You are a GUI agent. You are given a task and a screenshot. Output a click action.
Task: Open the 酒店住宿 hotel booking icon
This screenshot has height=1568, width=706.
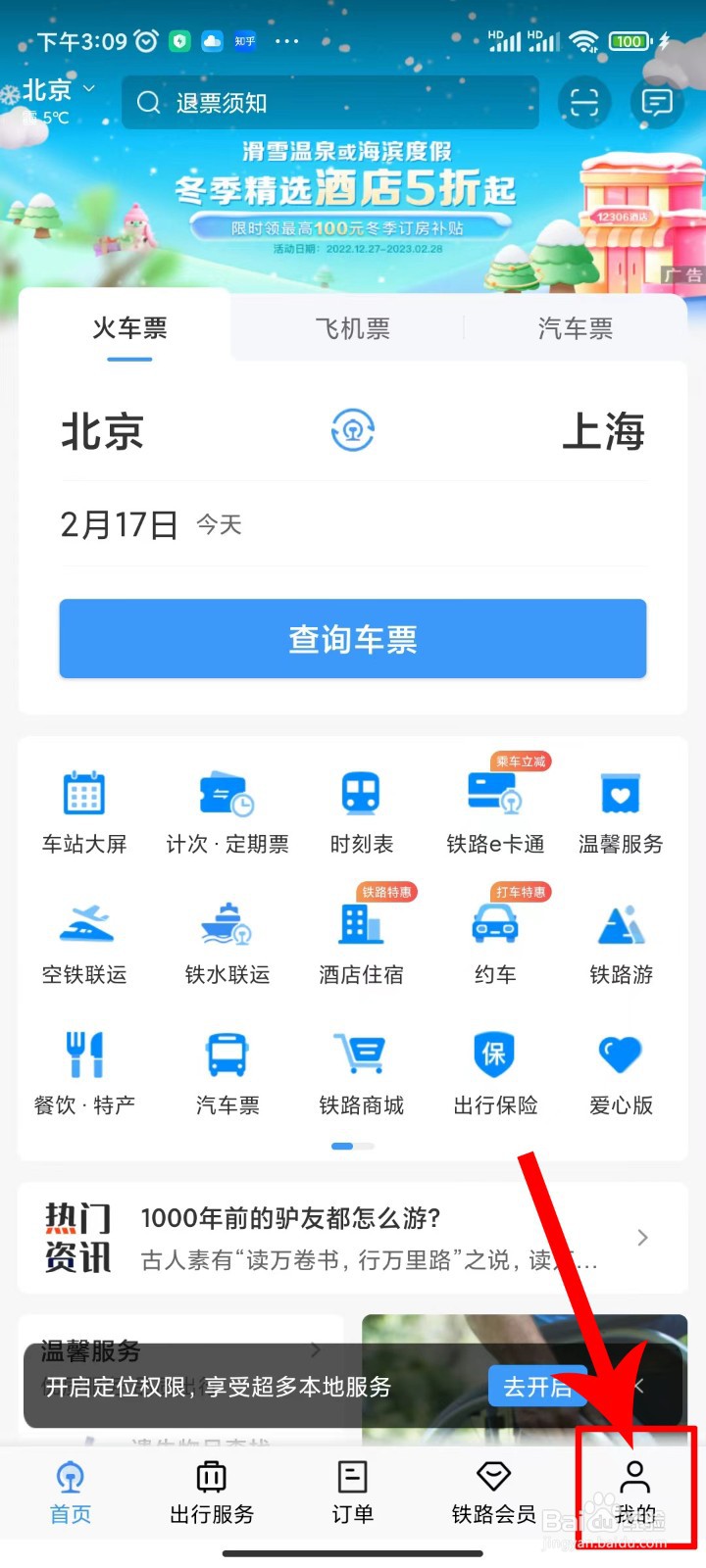(x=361, y=924)
